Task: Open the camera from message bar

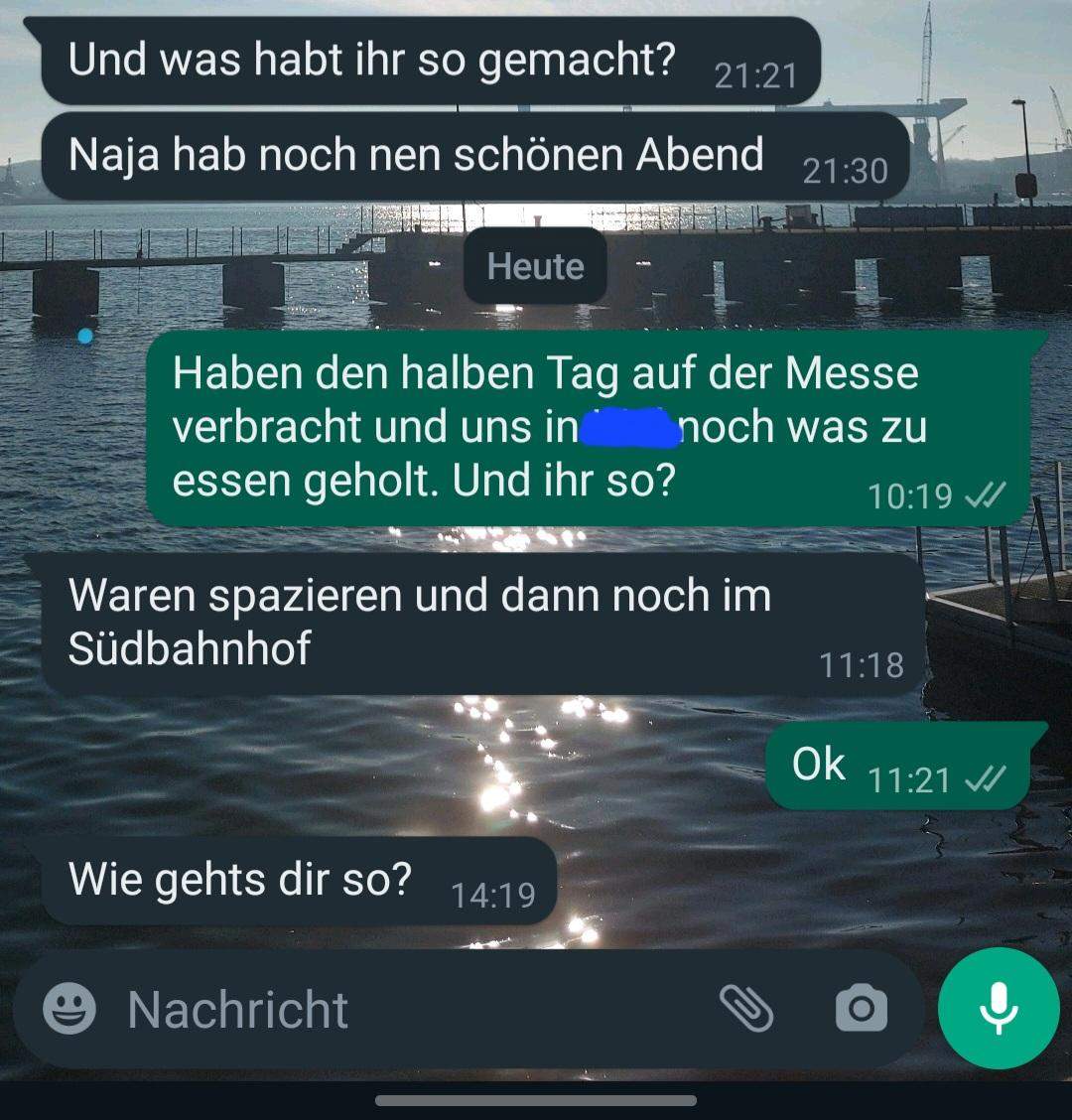Action: (x=861, y=1009)
